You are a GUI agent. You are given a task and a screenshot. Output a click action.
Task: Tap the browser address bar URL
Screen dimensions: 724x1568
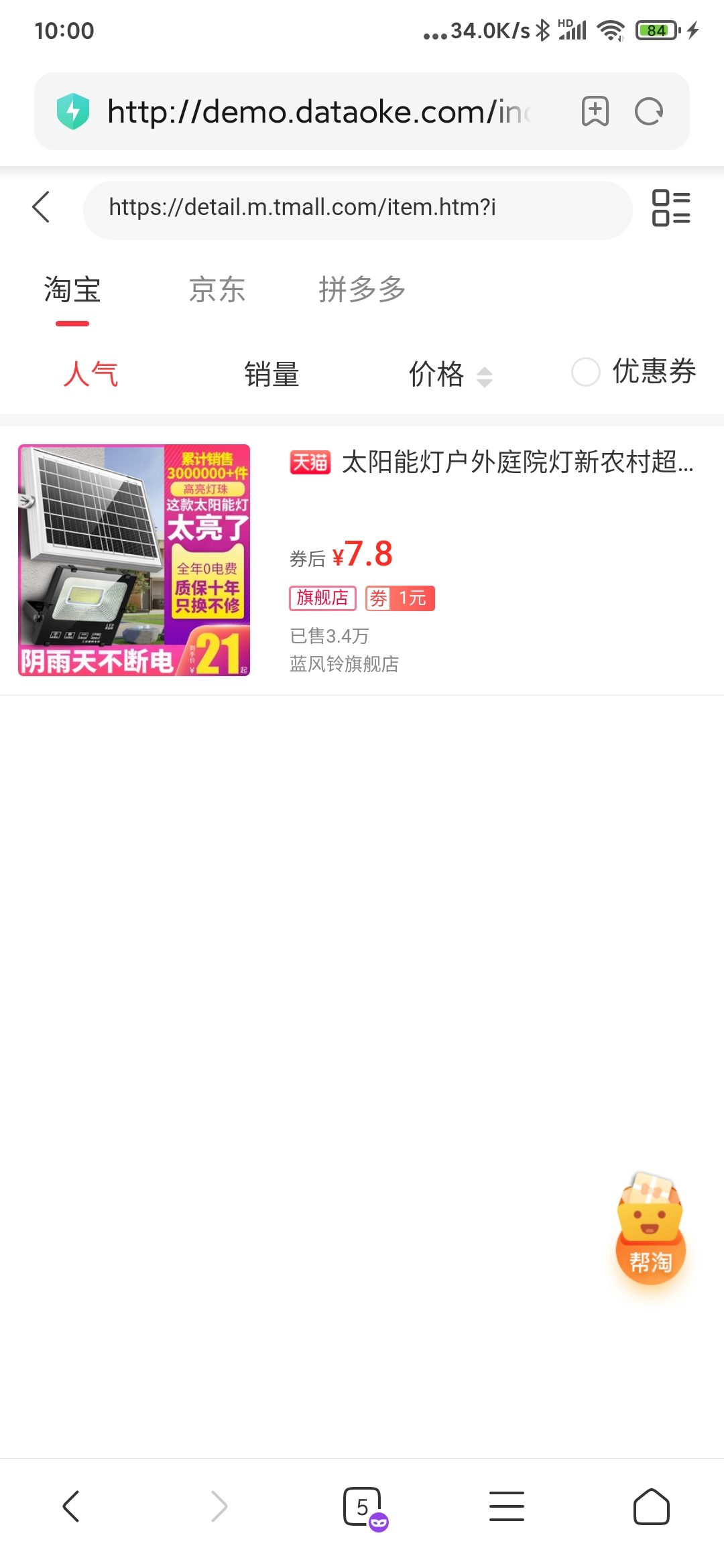point(319,111)
